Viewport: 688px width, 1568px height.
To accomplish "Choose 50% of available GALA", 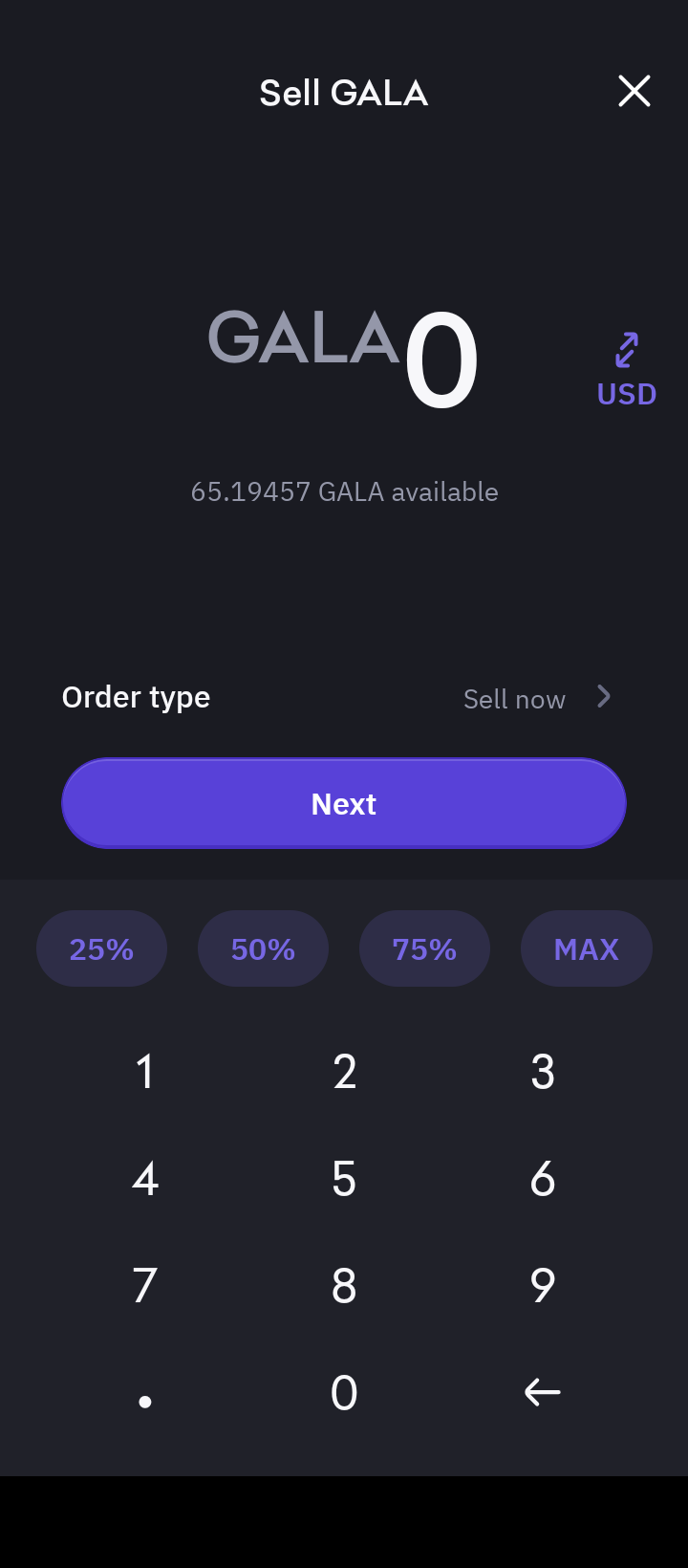I will click(x=263, y=948).
